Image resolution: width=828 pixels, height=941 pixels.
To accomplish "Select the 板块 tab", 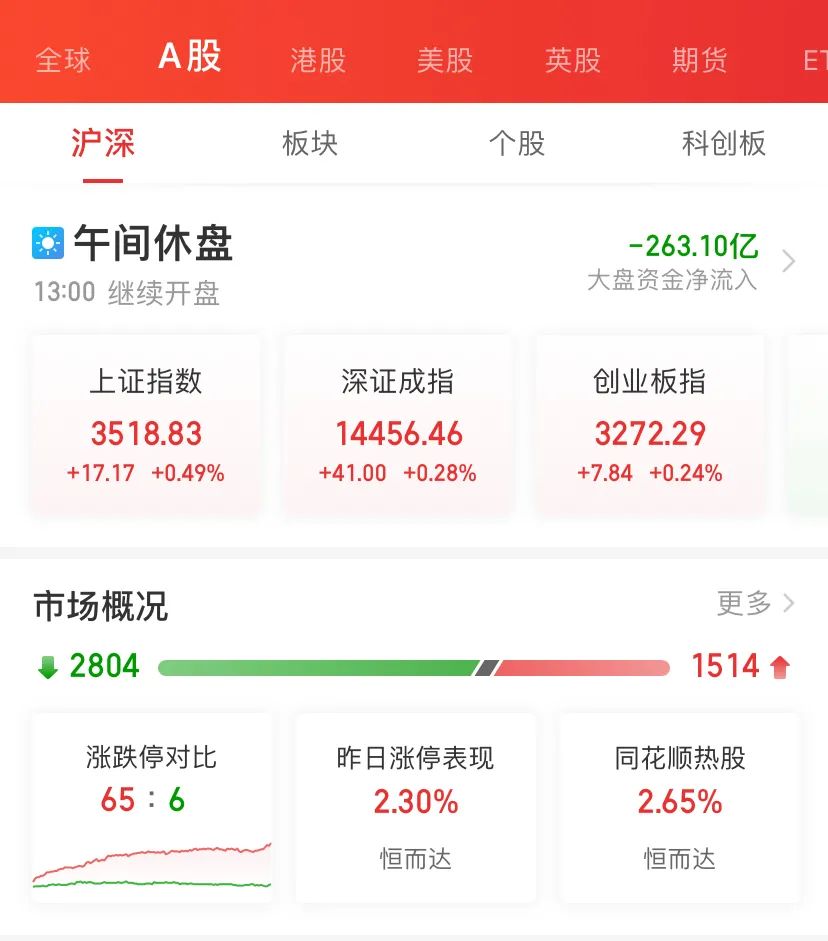I will [x=310, y=145].
